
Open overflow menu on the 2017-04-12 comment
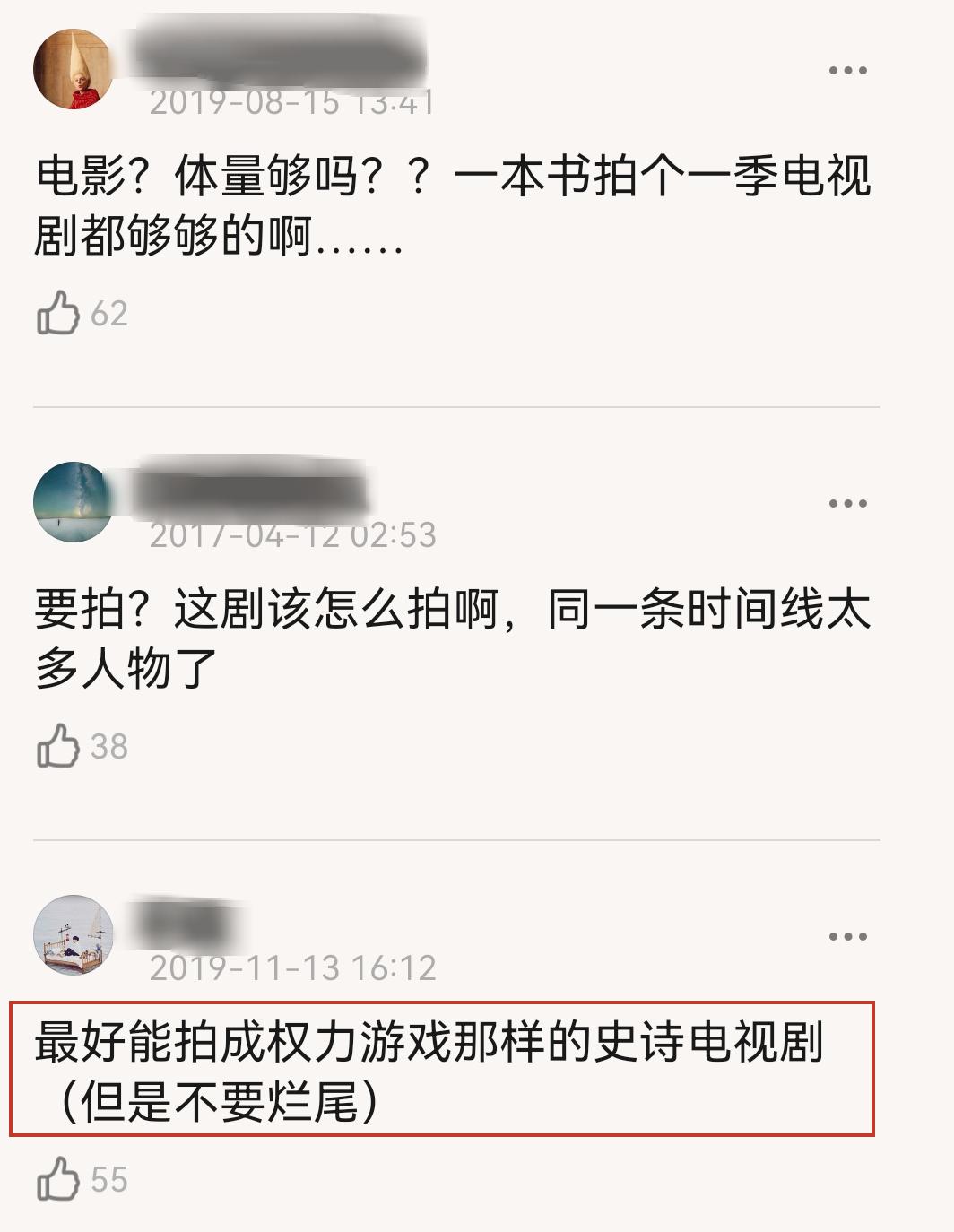(x=847, y=503)
